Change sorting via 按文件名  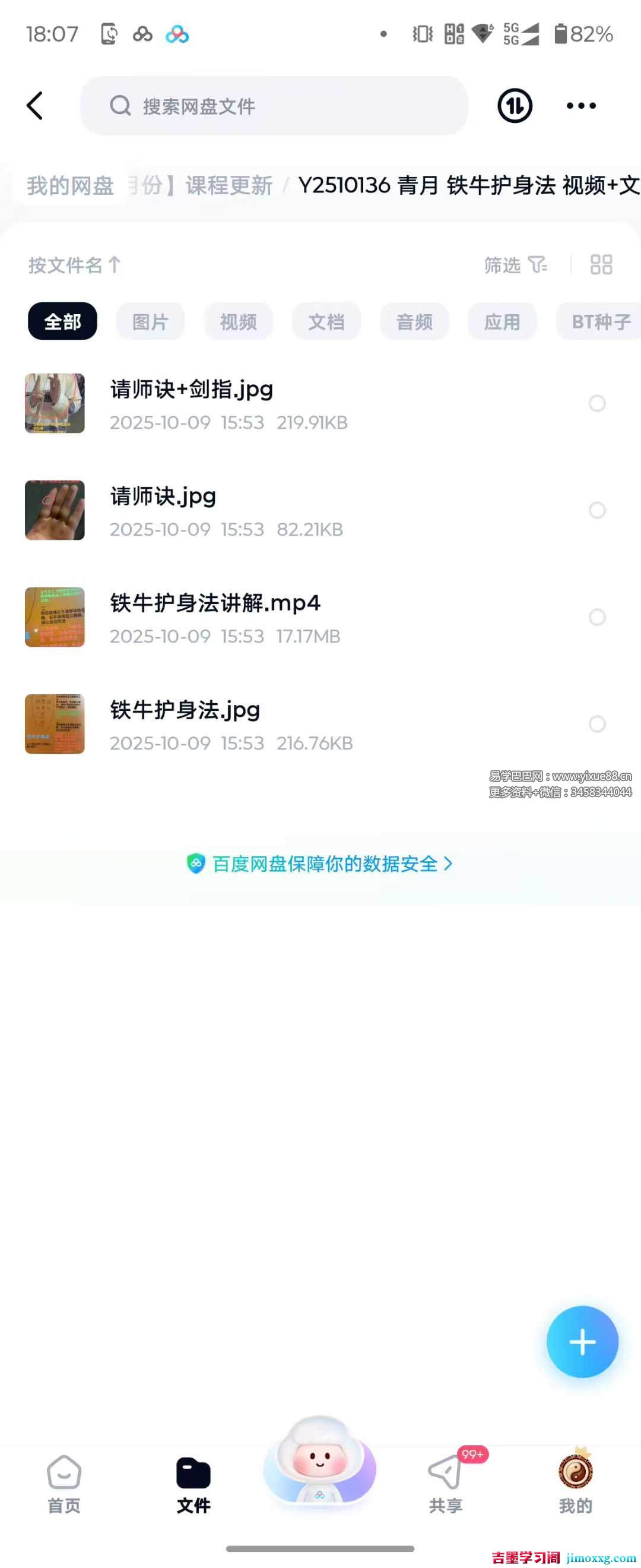[74, 265]
